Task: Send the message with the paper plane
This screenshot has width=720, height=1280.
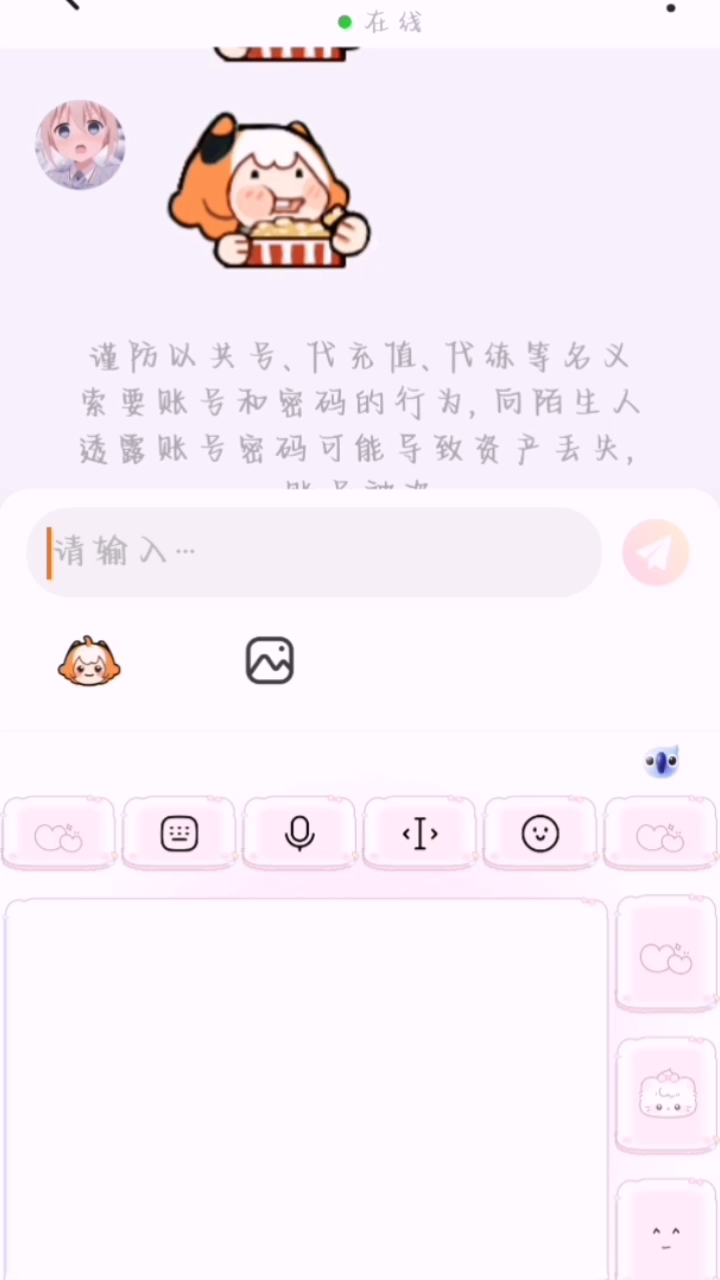Action: [x=656, y=552]
